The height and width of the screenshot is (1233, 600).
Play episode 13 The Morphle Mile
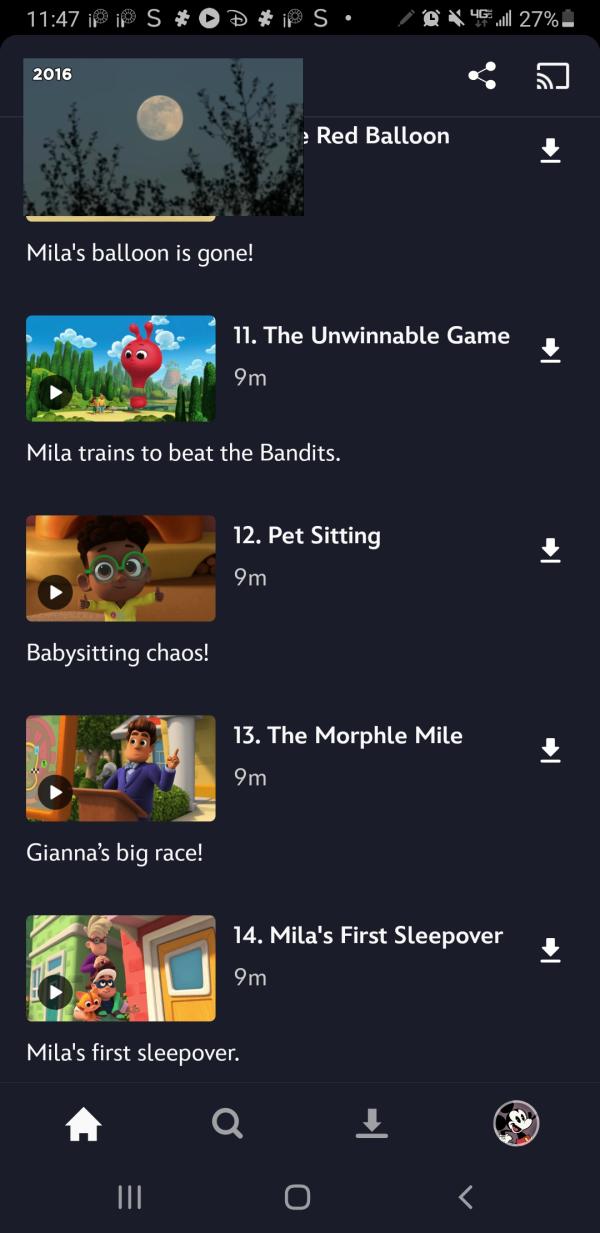click(x=56, y=793)
